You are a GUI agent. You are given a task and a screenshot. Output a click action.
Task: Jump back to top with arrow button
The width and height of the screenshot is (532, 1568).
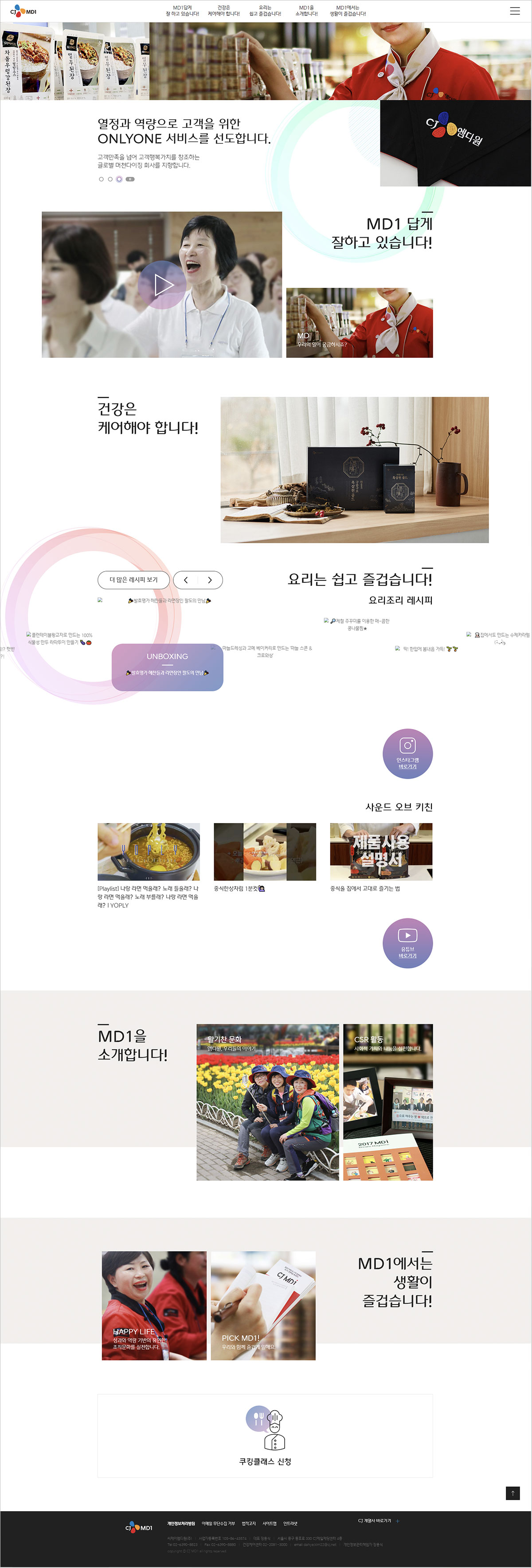(512, 1493)
